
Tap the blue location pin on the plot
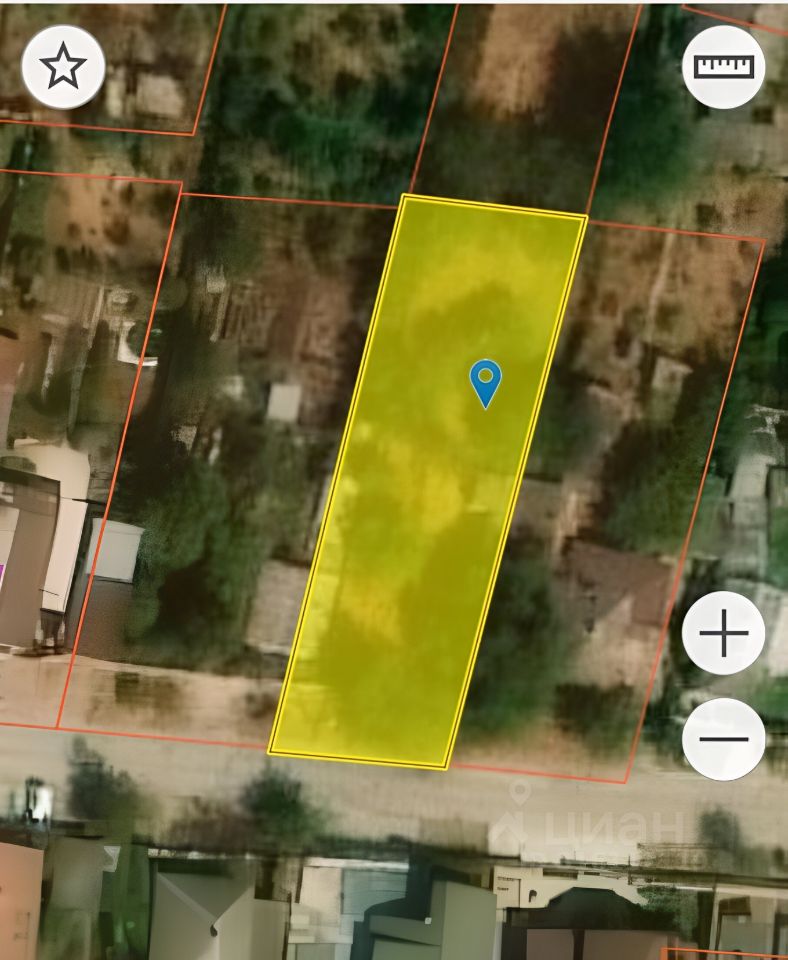[x=486, y=382]
